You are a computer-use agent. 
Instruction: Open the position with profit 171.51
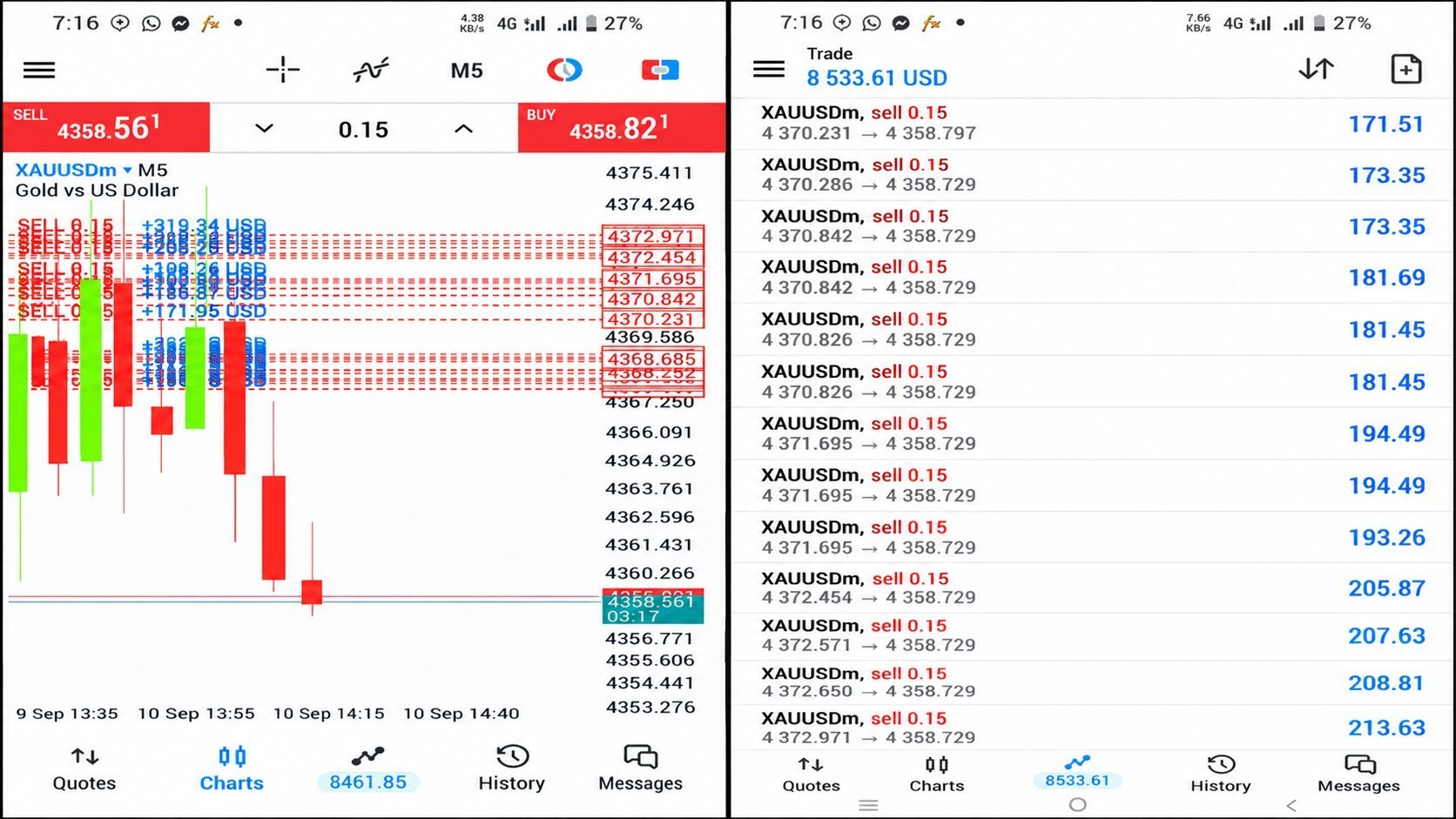click(x=1092, y=124)
